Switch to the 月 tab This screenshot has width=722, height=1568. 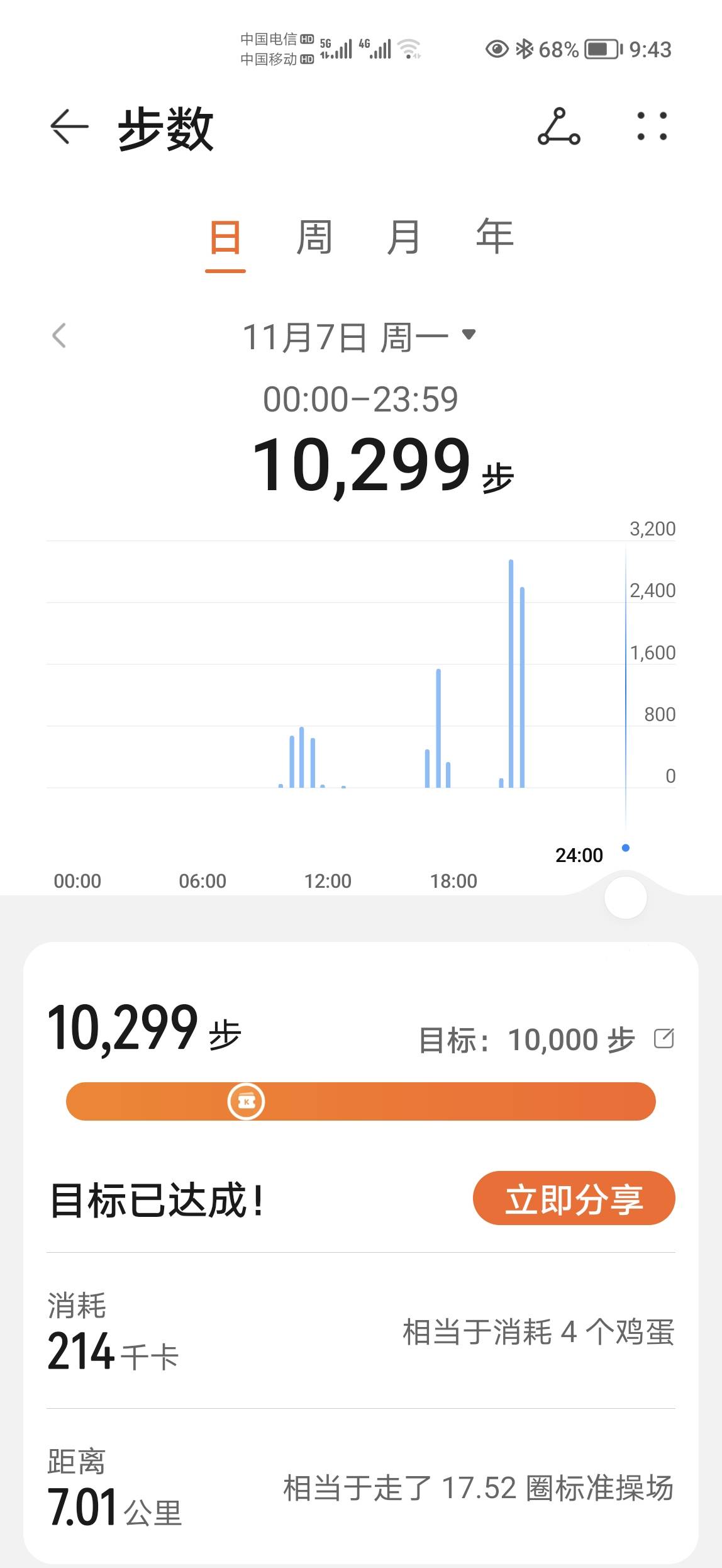coord(403,238)
